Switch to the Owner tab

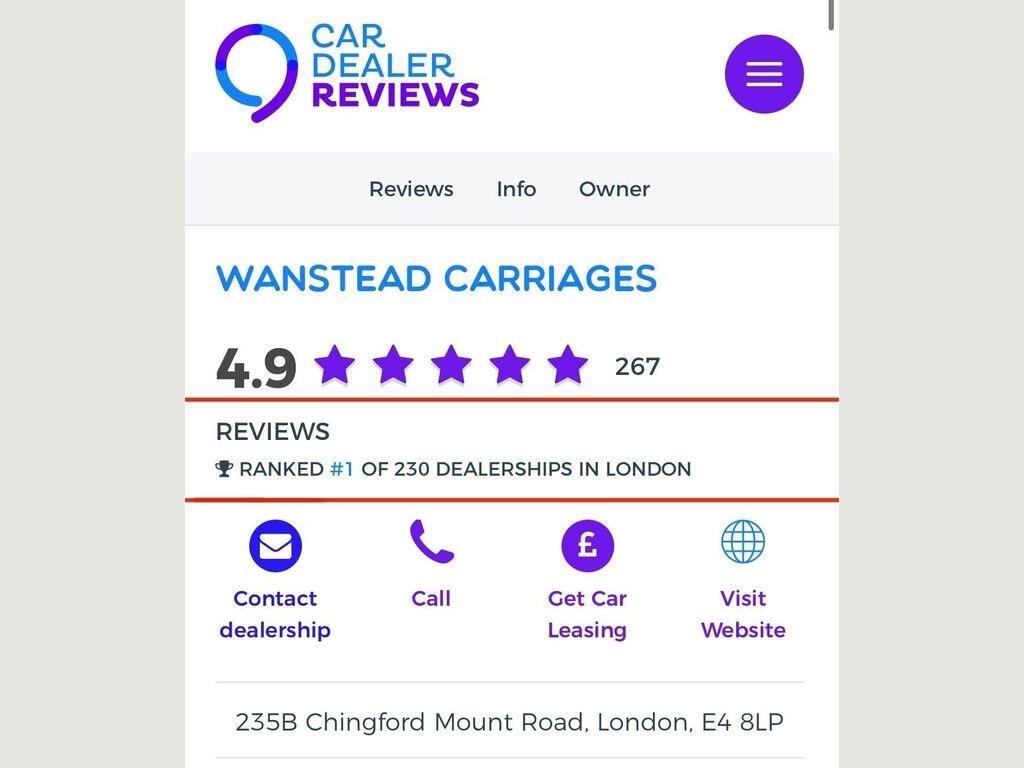point(614,189)
